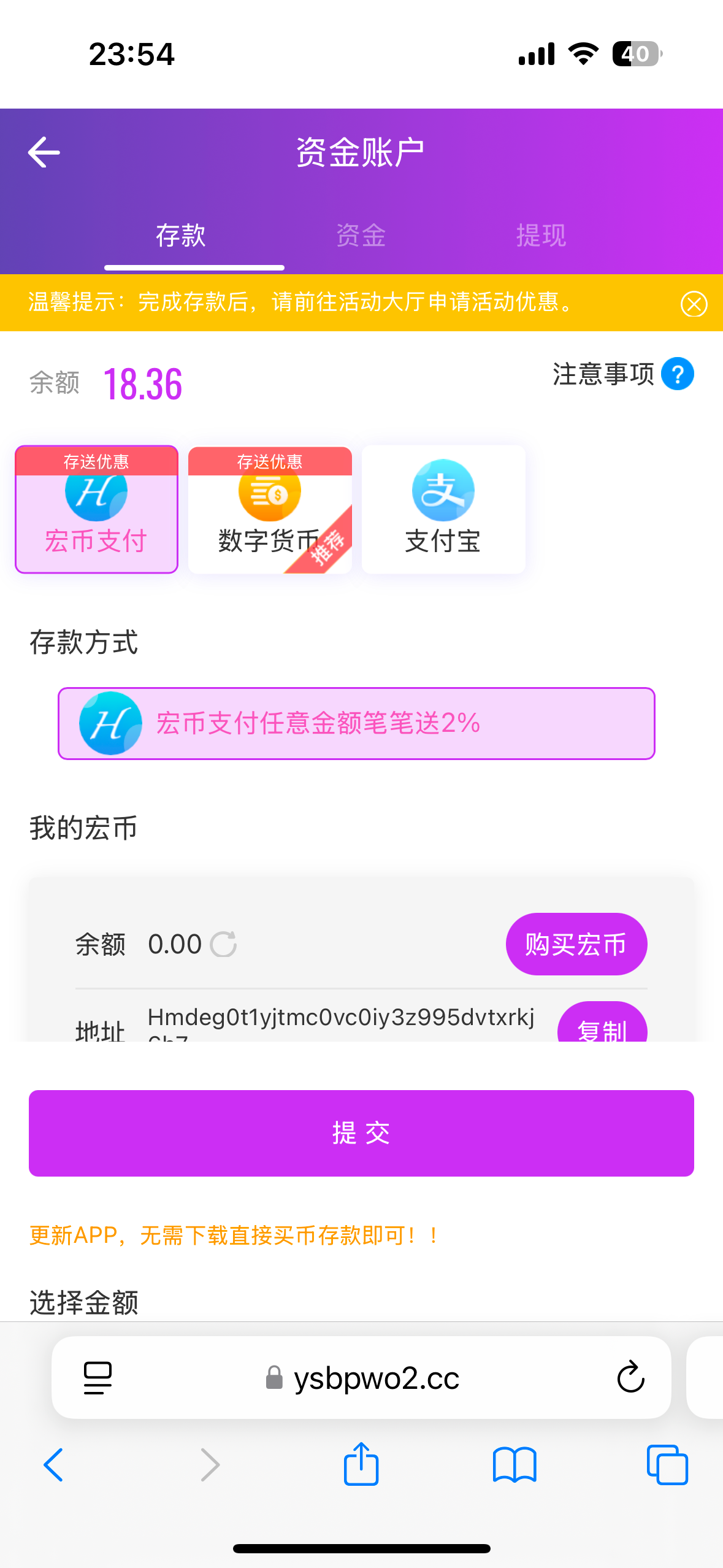Switch to the 资金 tab
This screenshot has width=723, height=1568.
tap(361, 236)
